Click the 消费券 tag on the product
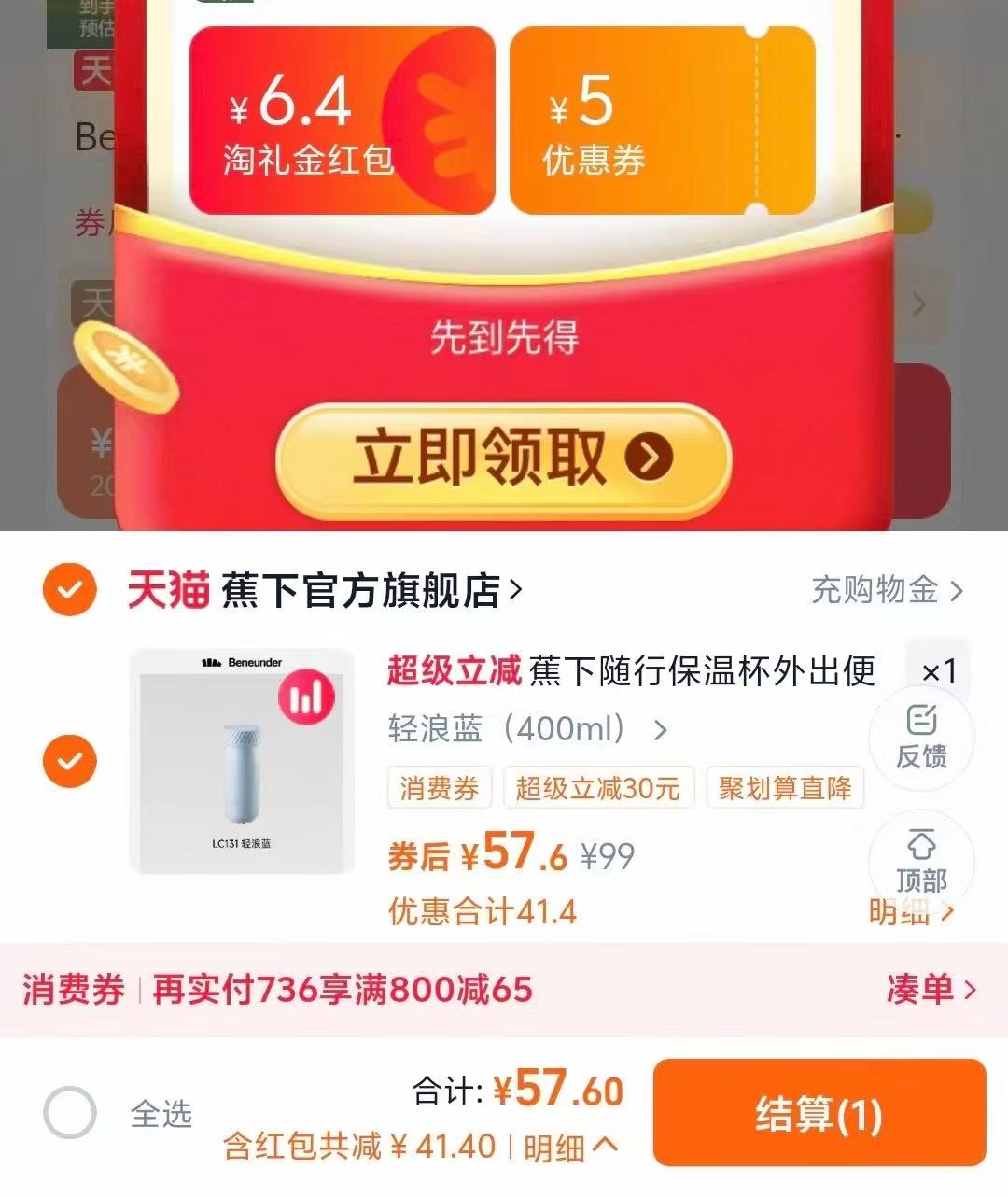Viewport: 1008px width, 1197px height. (x=439, y=789)
